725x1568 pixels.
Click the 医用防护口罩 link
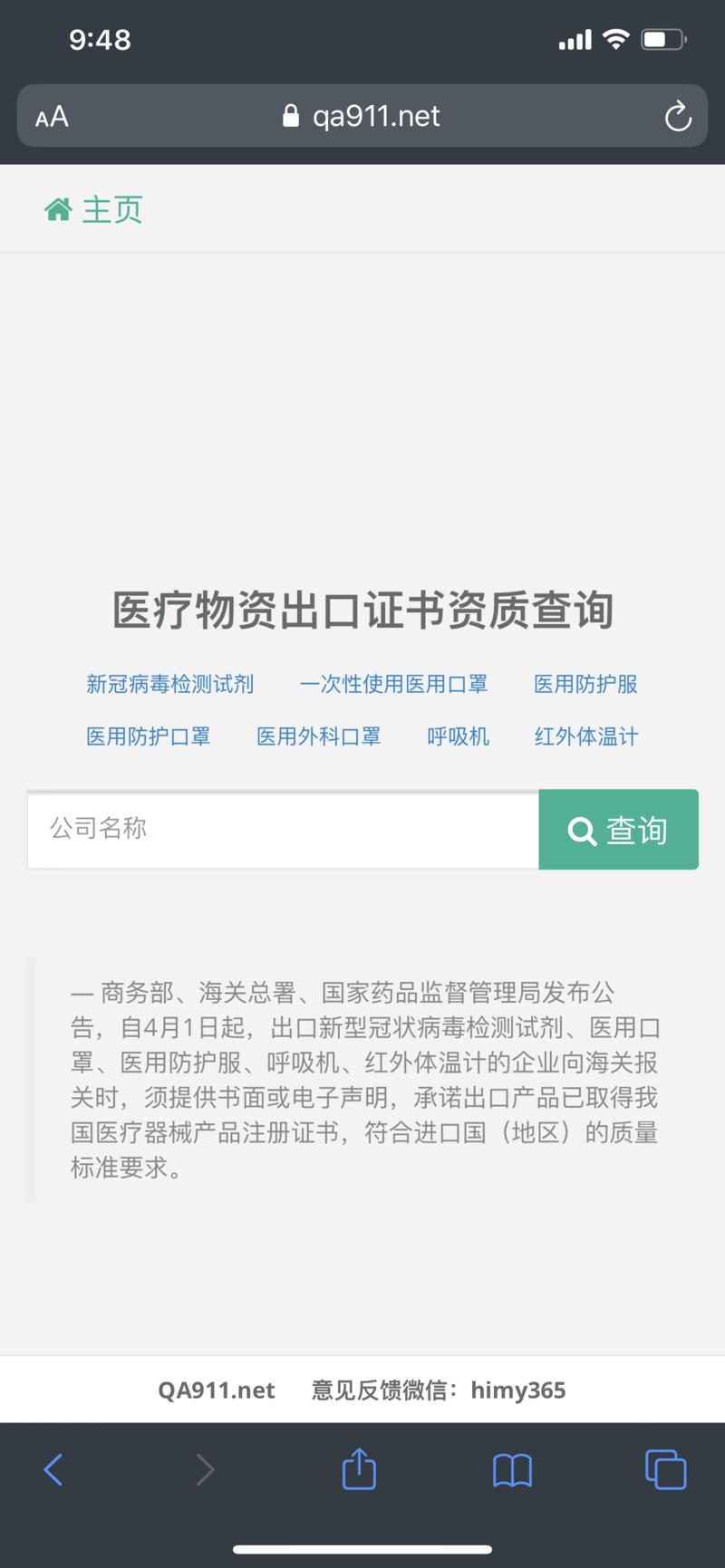click(x=150, y=736)
